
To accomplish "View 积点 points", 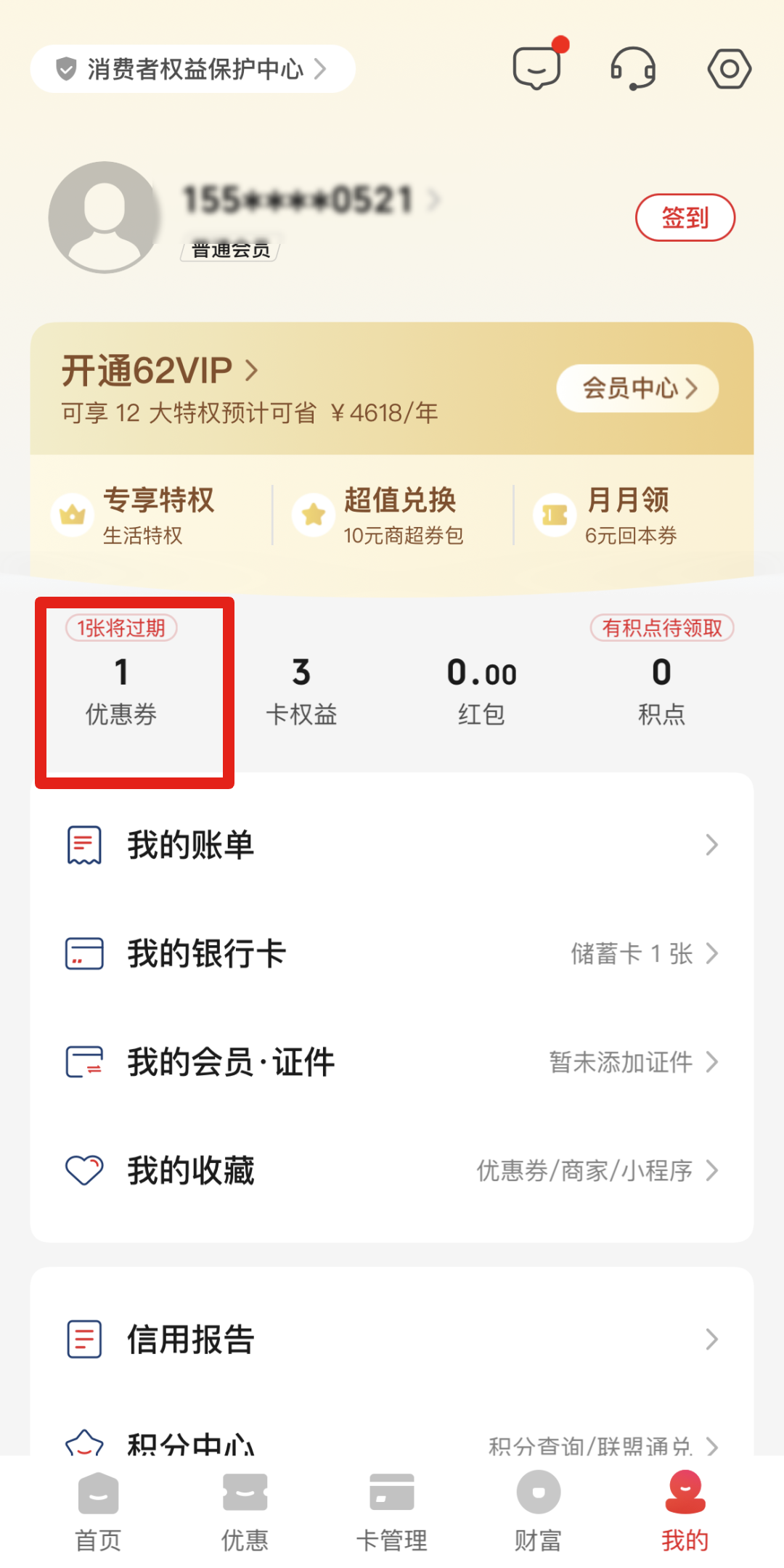I will 661,690.
